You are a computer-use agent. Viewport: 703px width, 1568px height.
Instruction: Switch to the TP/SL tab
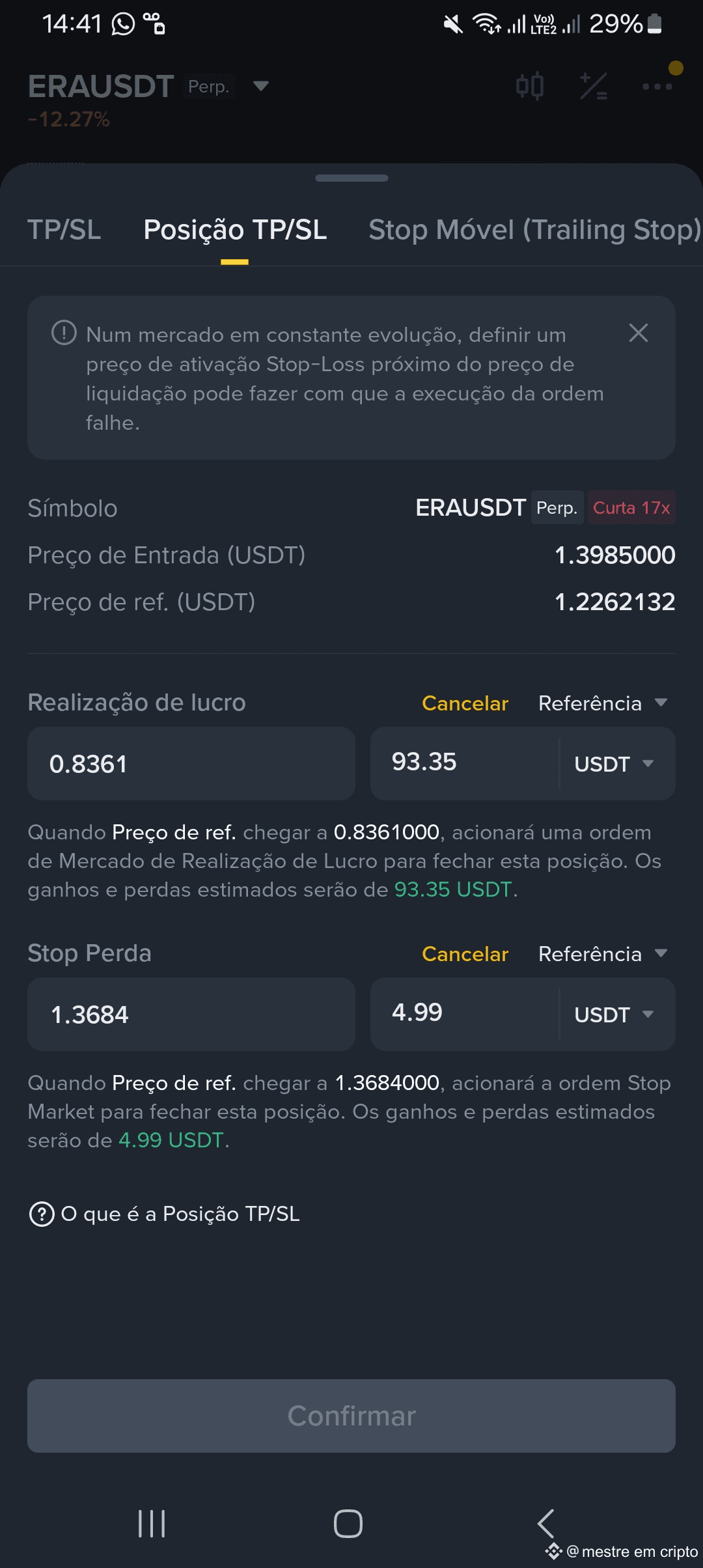pyautogui.click(x=64, y=230)
